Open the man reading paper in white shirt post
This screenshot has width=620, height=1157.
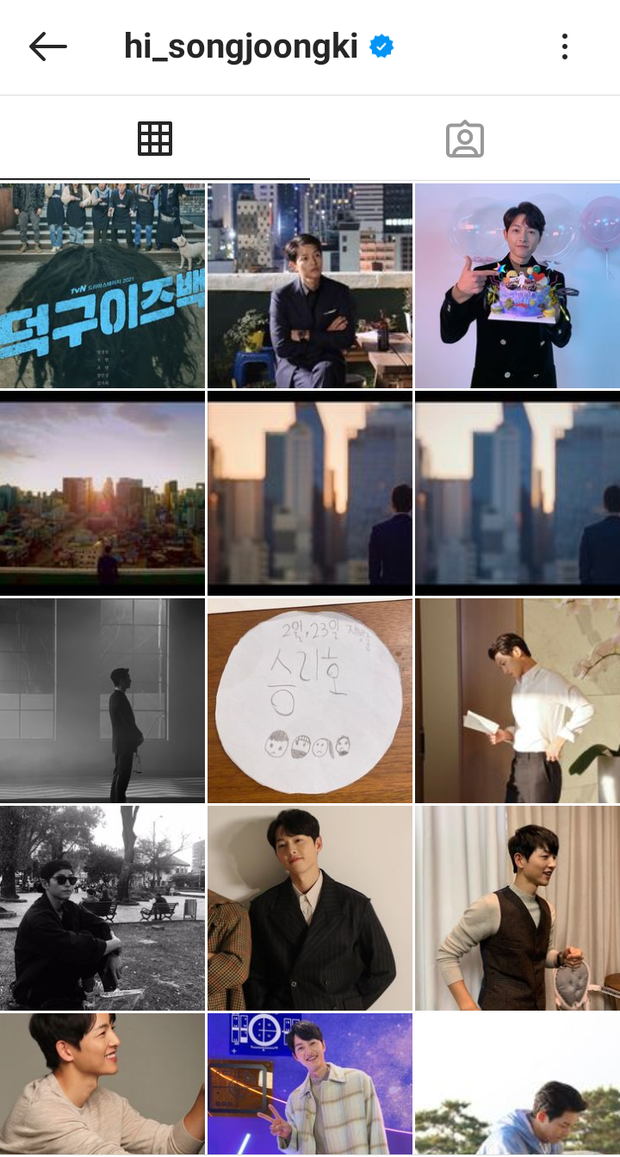[517, 700]
